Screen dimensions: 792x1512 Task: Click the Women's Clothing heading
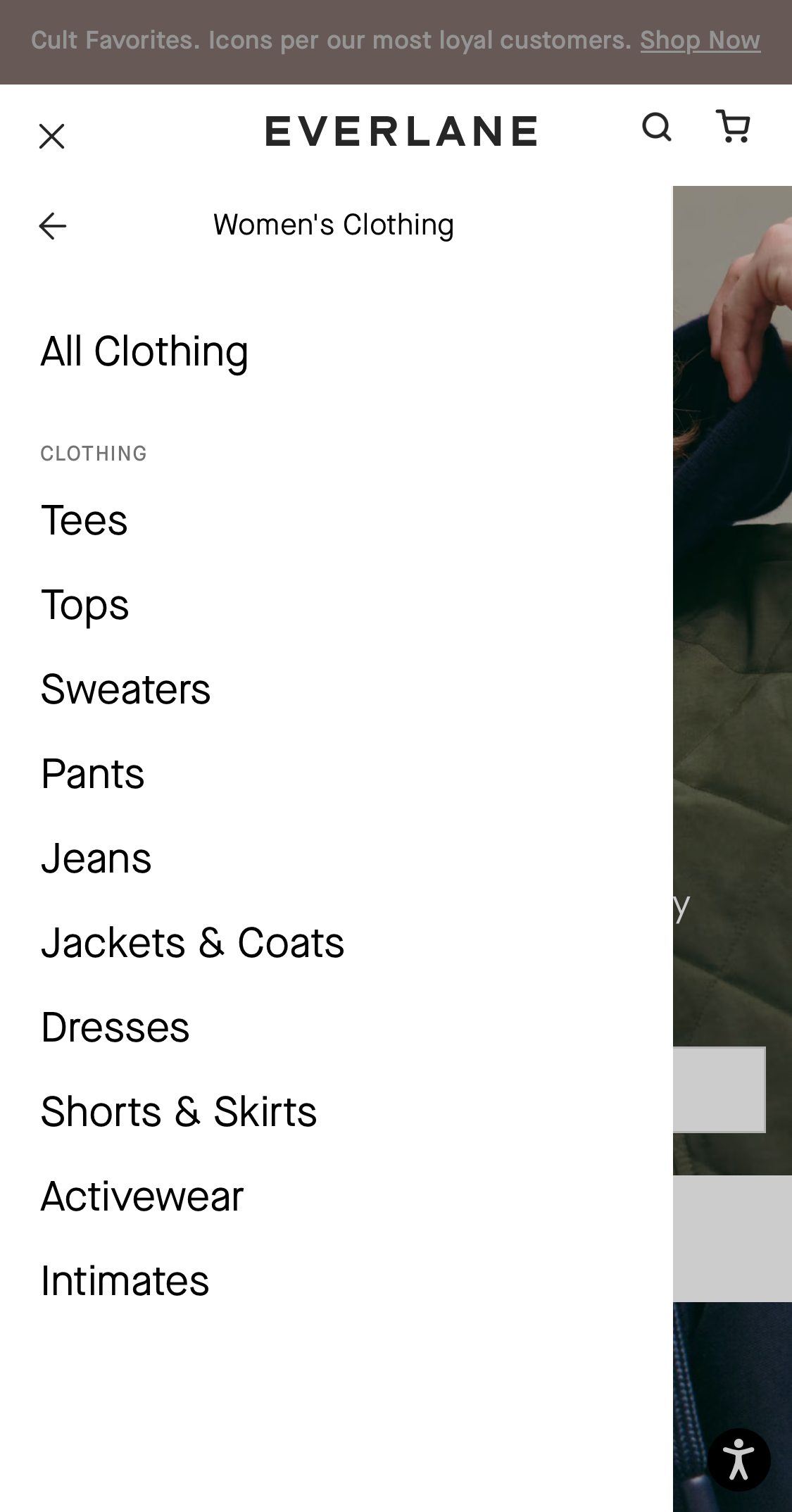pyautogui.click(x=334, y=225)
